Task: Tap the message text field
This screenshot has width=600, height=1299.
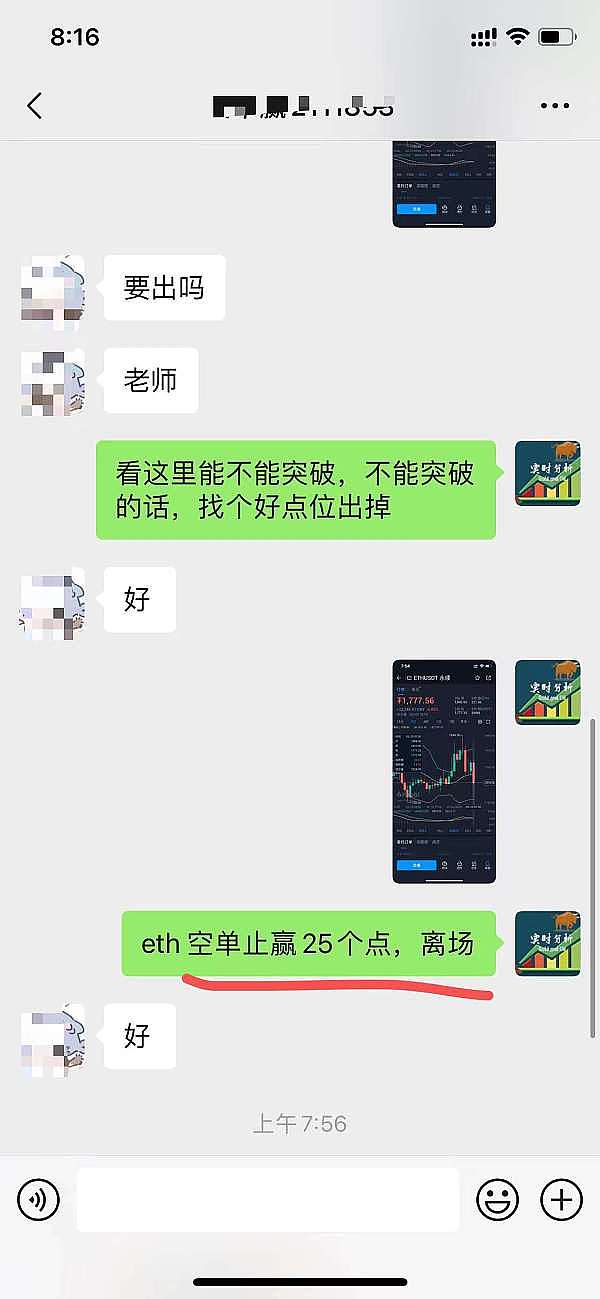Action: click(x=268, y=1198)
